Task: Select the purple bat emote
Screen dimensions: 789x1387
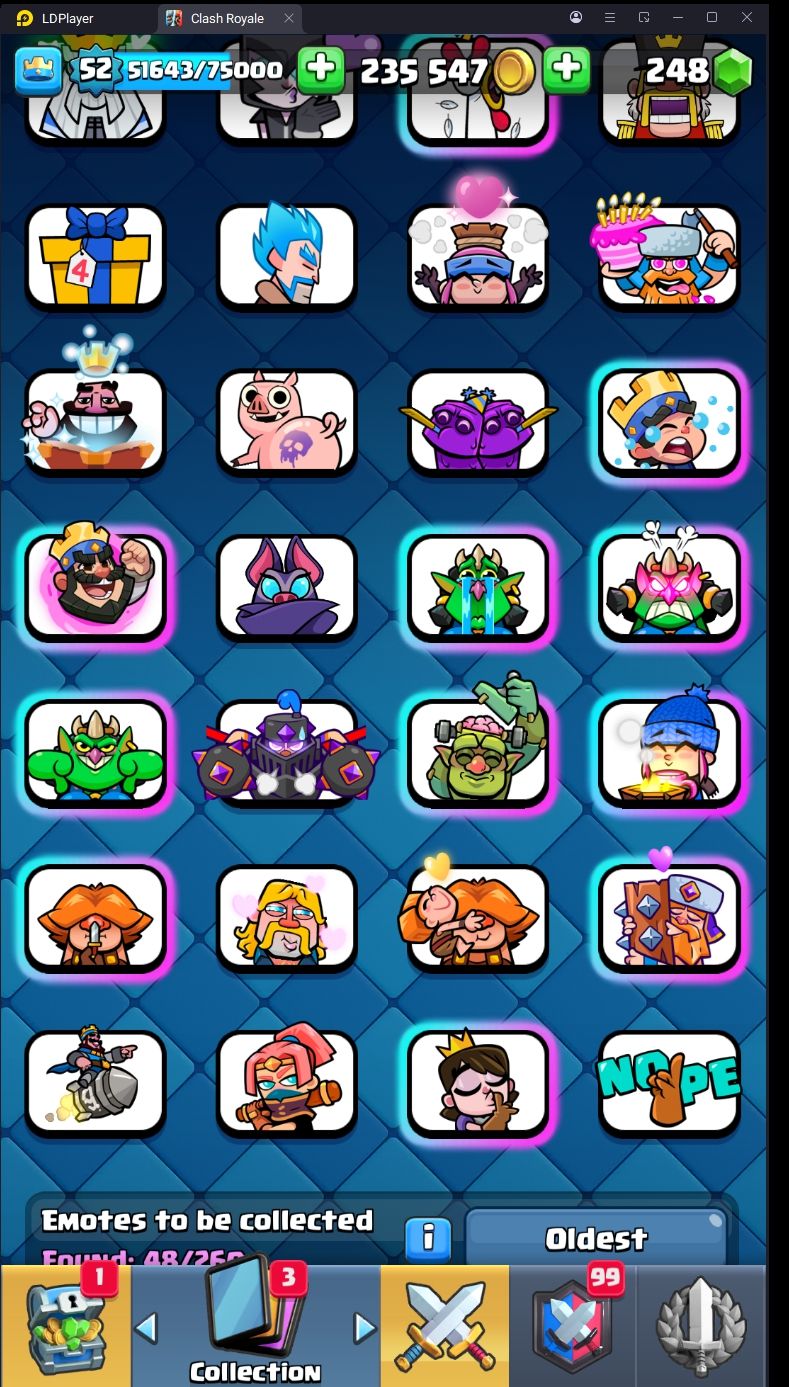Action: (287, 587)
